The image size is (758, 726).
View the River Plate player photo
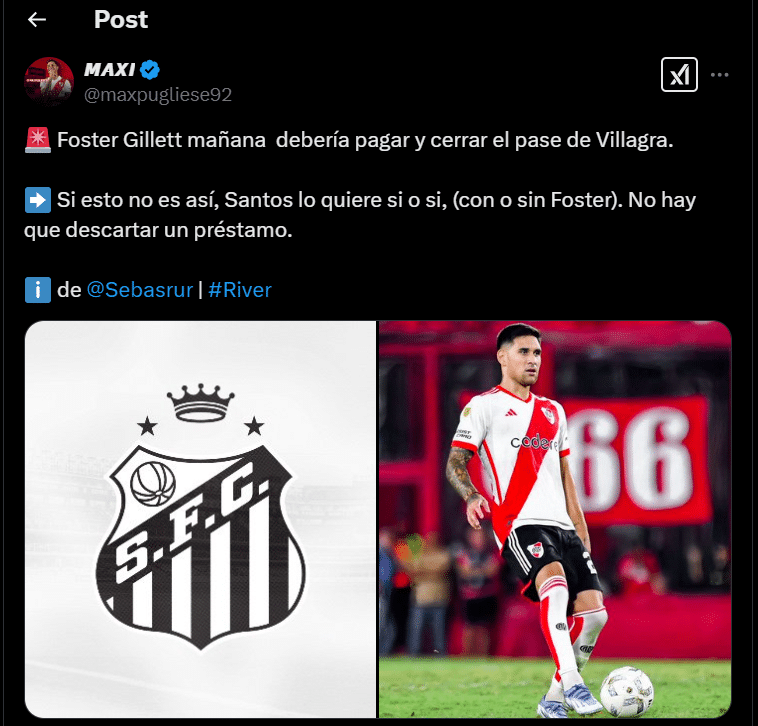(555, 518)
